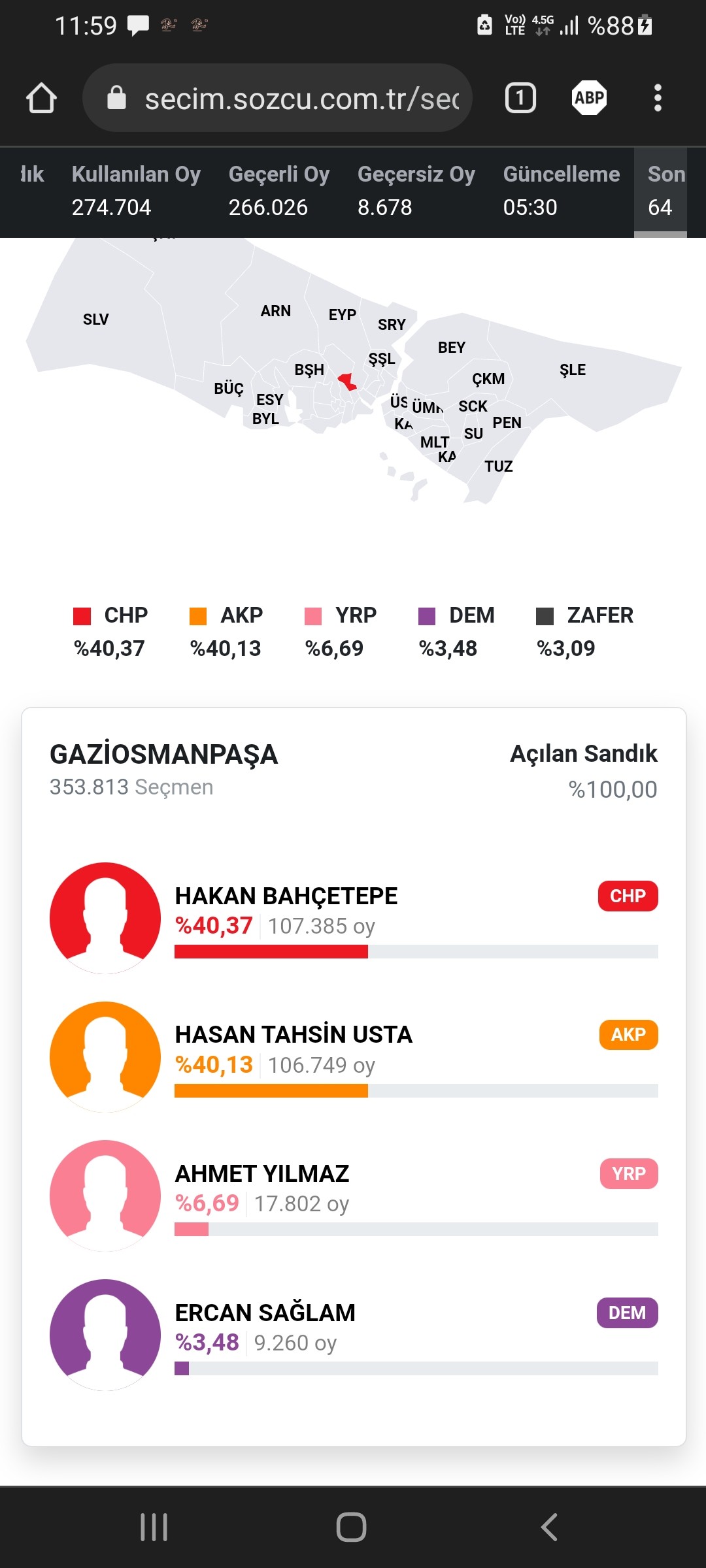The width and height of the screenshot is (706, 1568).
Task: Select the BEY district on the map
Action: point(451,348)
